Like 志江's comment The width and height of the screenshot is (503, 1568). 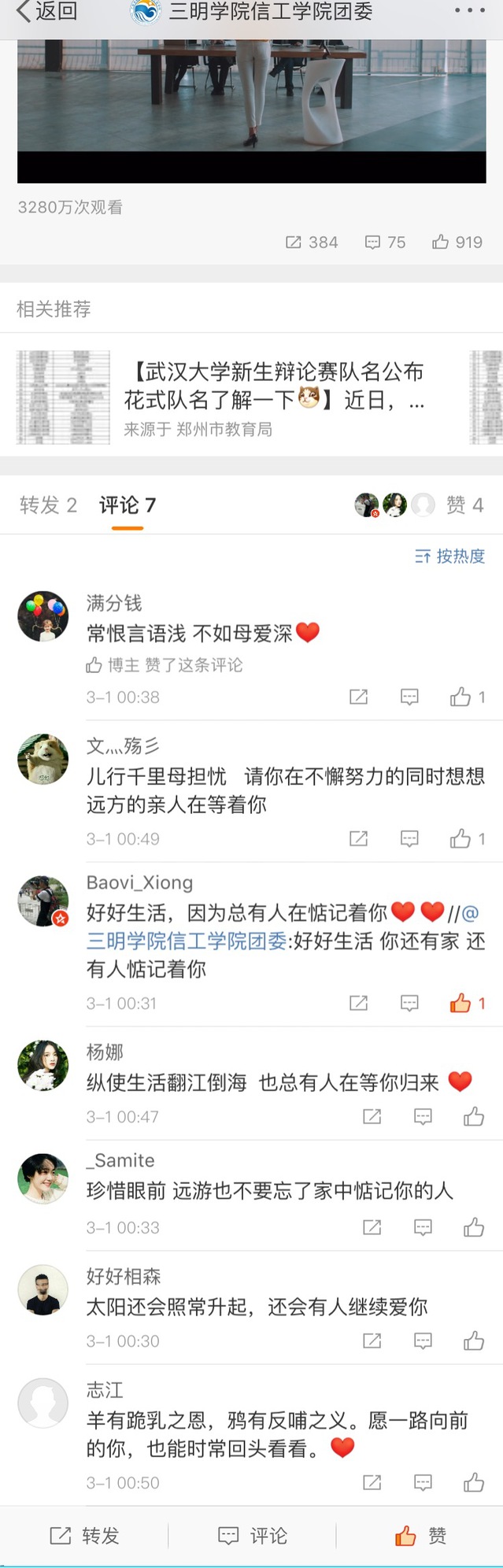click(x=474, y=1482)
